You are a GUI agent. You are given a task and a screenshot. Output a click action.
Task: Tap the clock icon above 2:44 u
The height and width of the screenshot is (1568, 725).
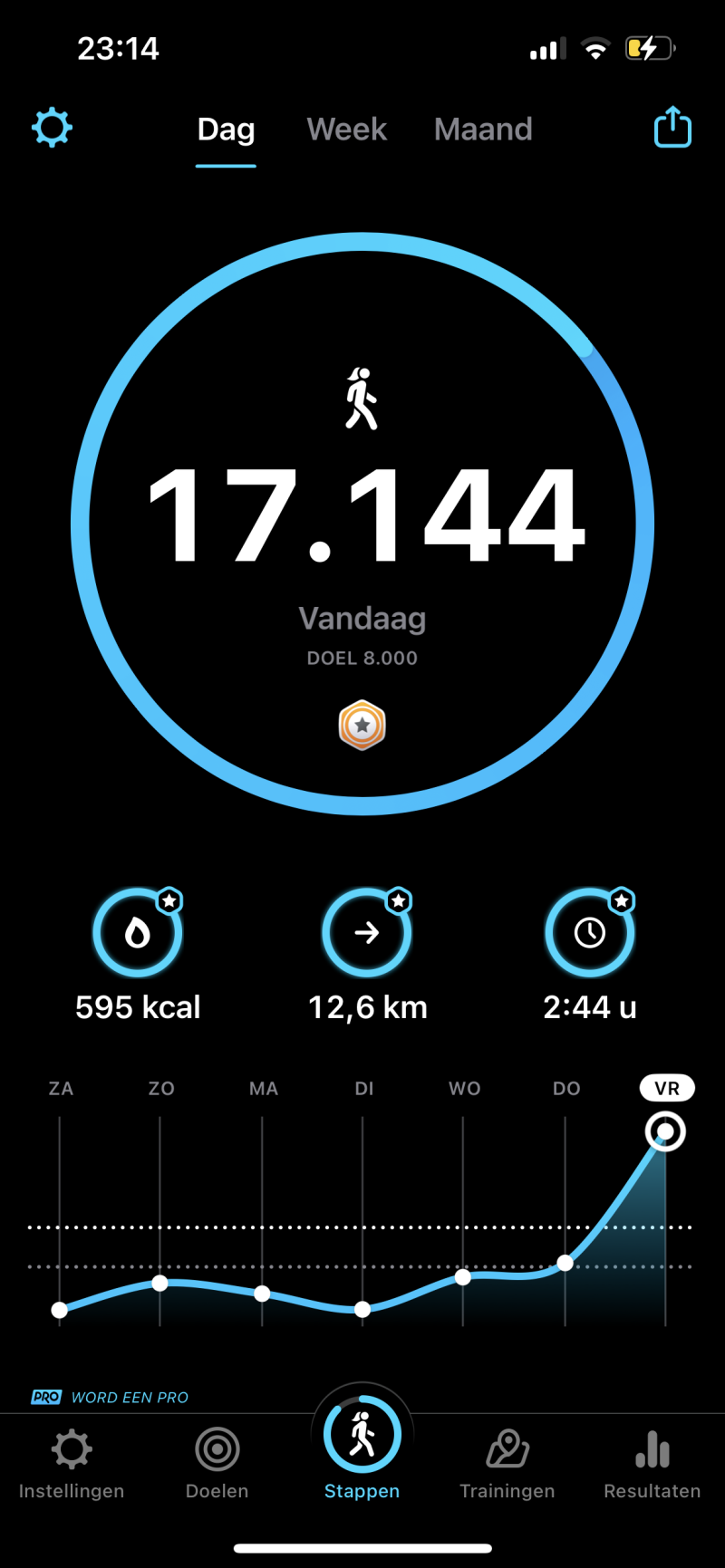pyautogui.click(x=590, y=932)
